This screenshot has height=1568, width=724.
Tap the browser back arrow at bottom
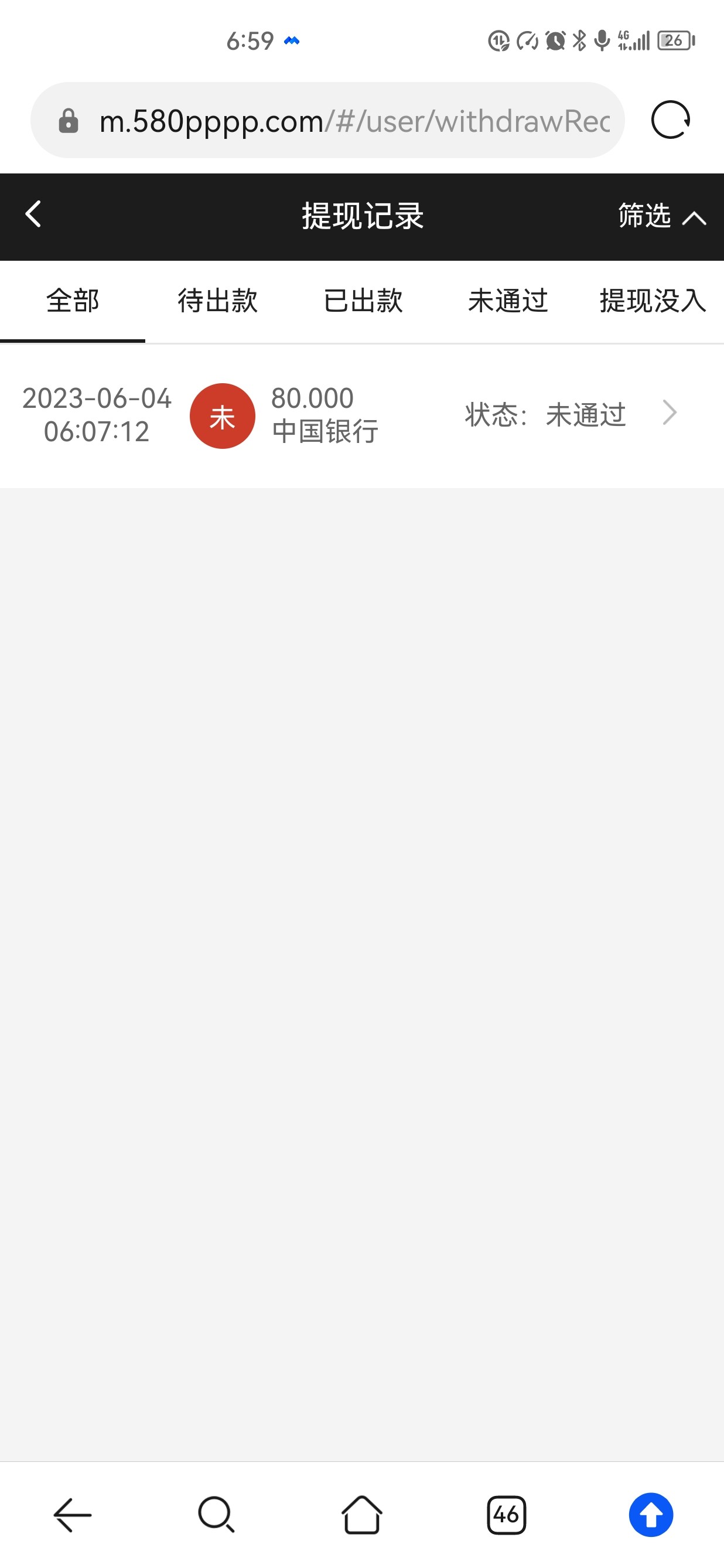tap(72, 1515)
